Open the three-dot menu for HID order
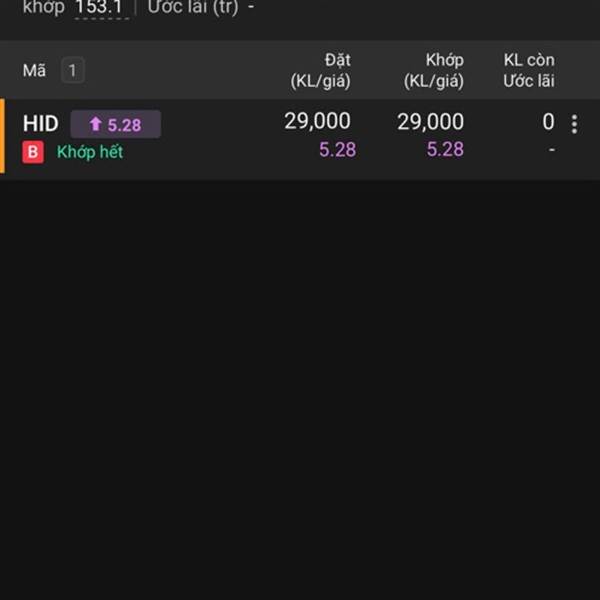Viewport: 600px width, 600px height. click(574, 124)
